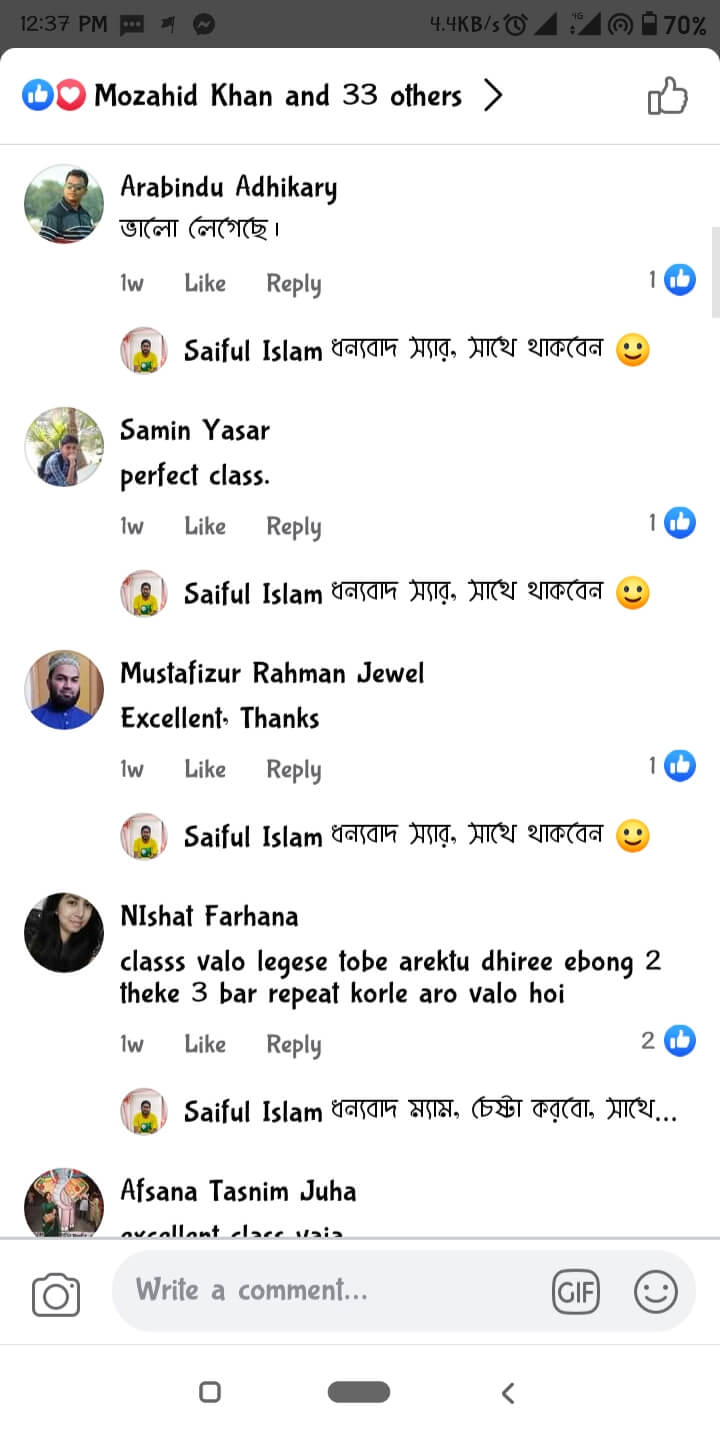Open Arabindu Adhikary's profile picture
The image size is (720, 1440).
pos(64,204)
